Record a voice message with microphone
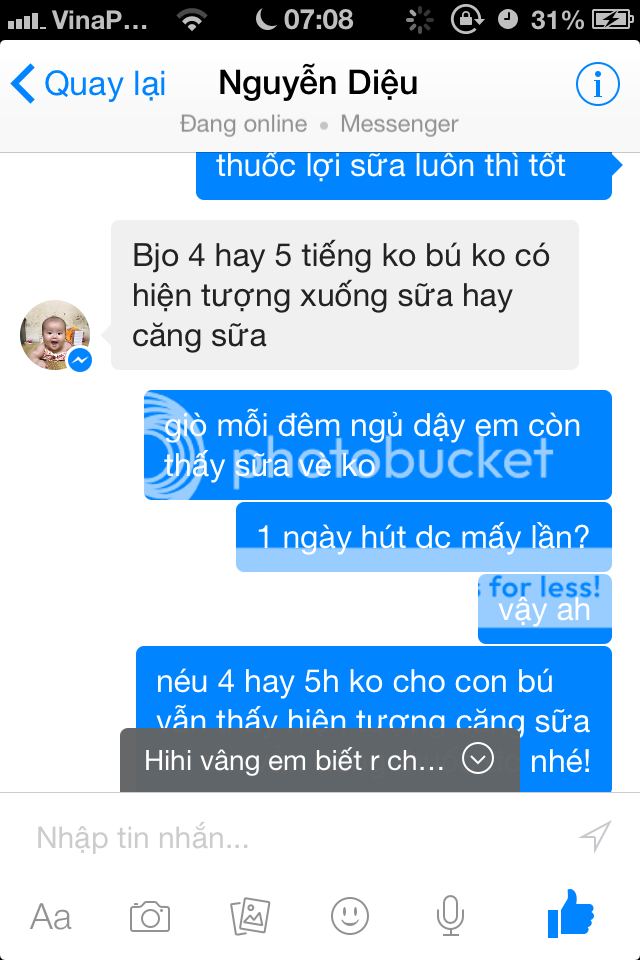 450,916
